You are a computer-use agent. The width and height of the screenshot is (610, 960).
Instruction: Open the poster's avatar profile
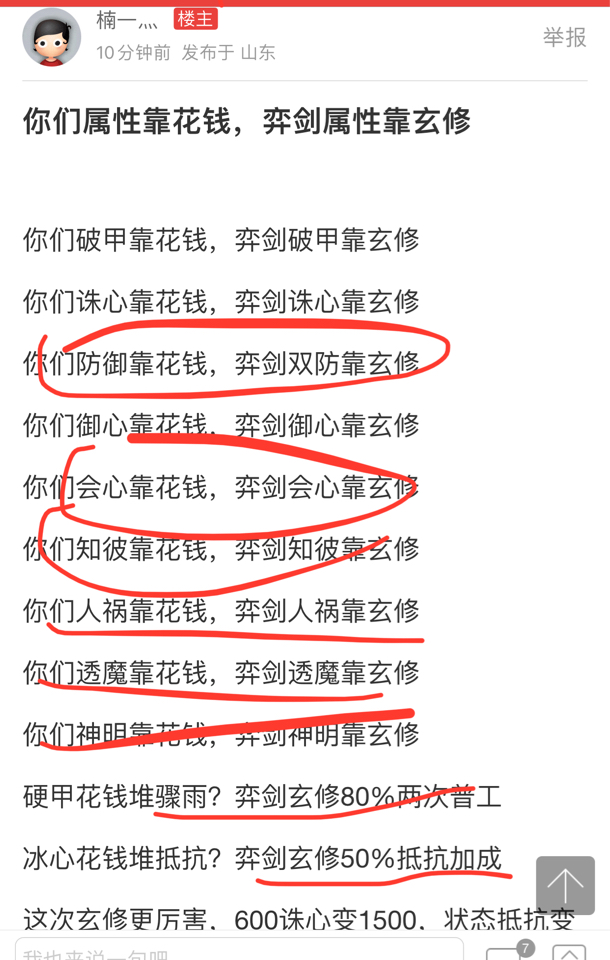(x=51, y=37)
